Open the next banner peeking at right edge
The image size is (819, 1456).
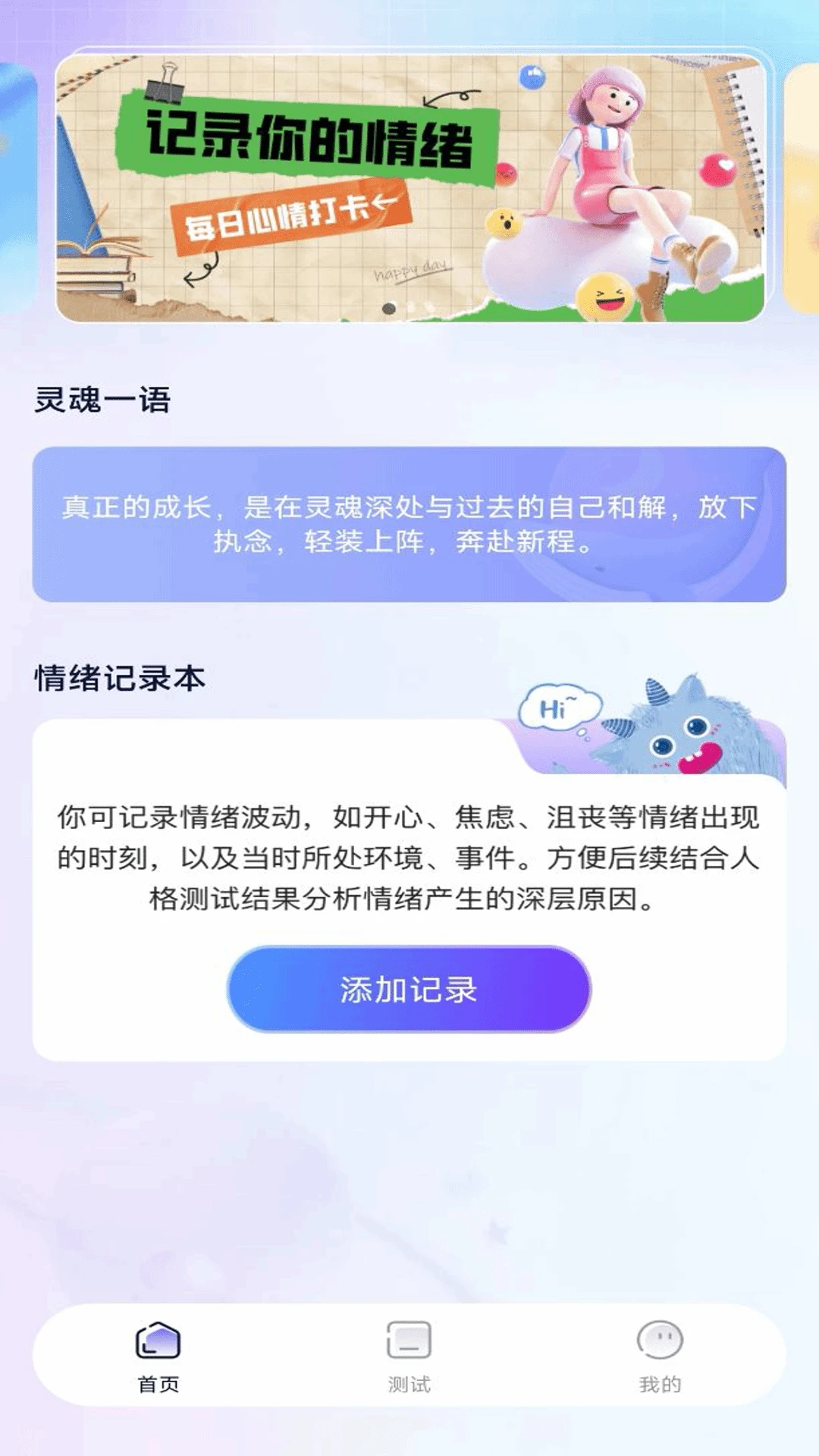[x=805, y=182]
